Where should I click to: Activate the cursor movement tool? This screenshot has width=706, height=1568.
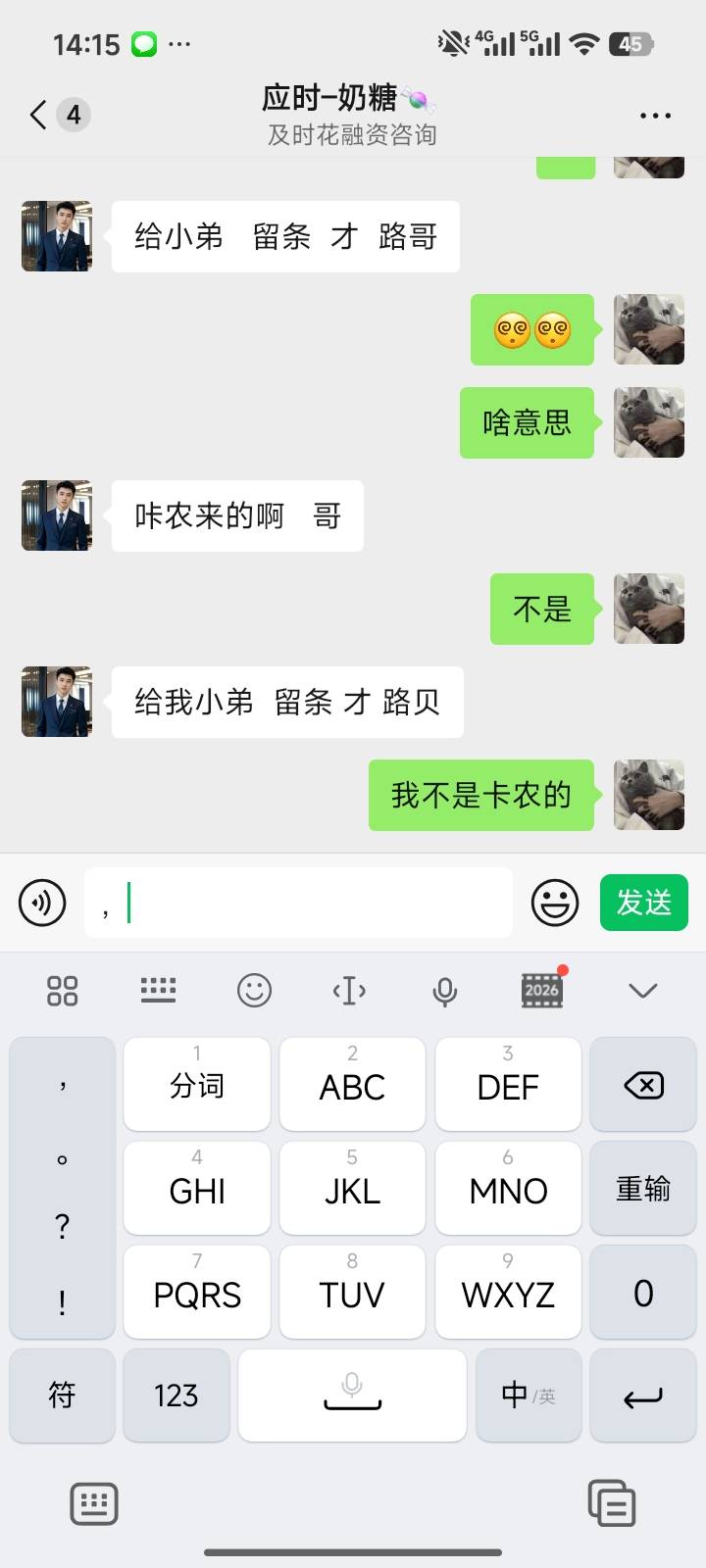click(x=349, y=991)
